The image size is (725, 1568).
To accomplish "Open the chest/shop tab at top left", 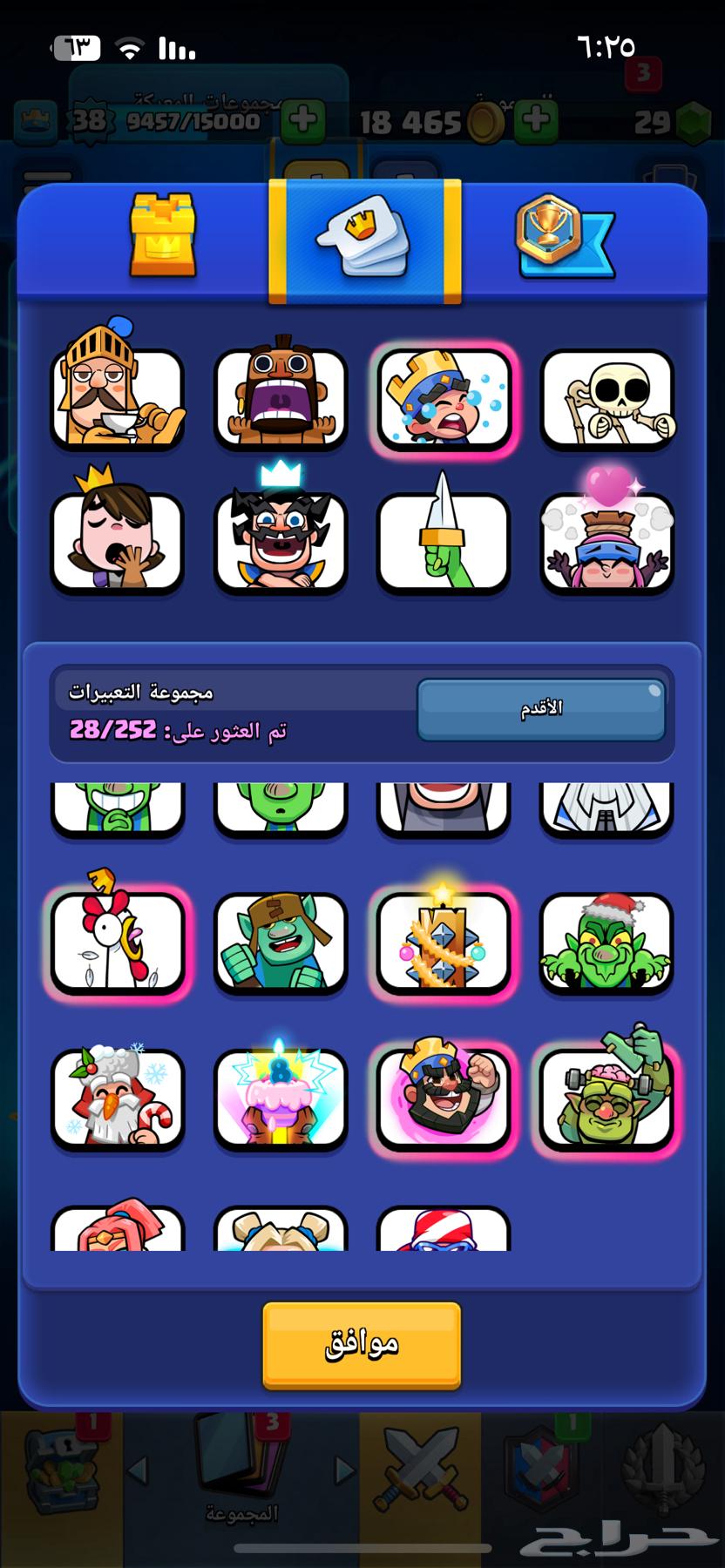I will [x=160, y=235].
